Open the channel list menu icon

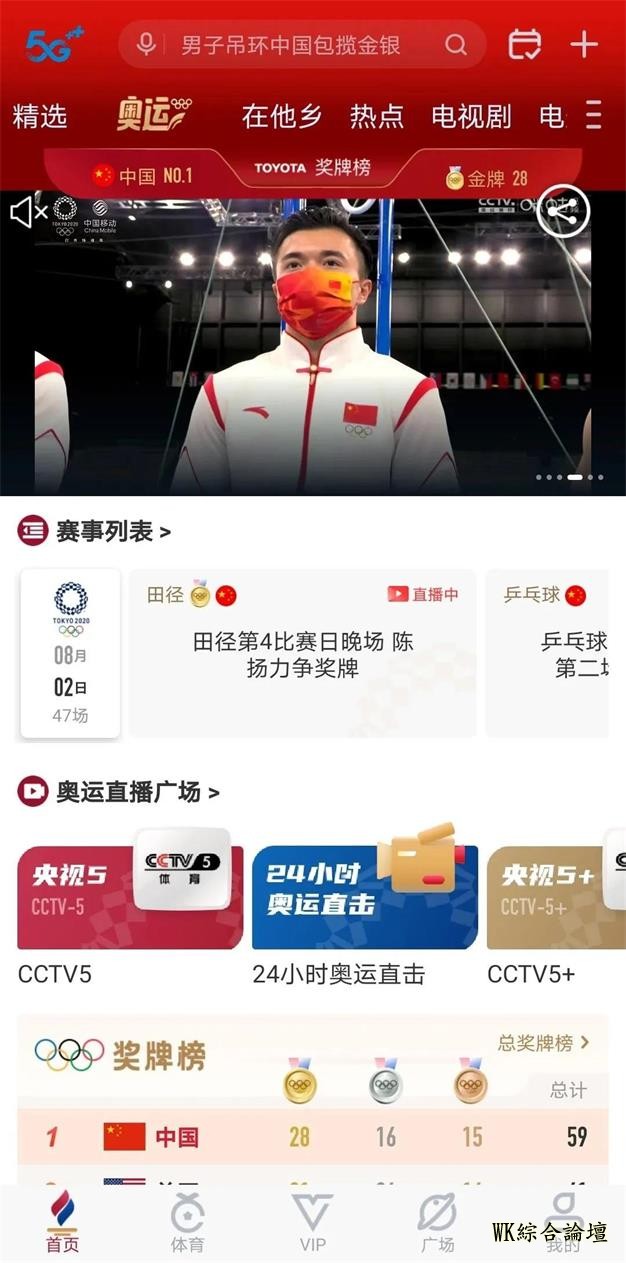point(595,116)
